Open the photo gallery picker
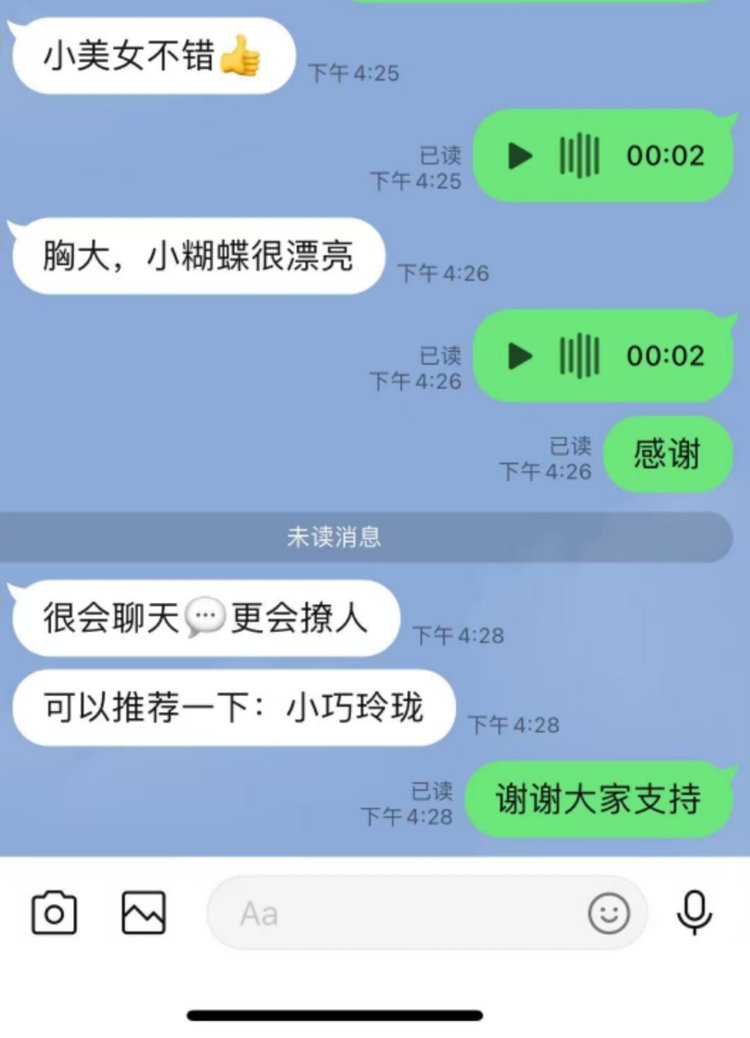The width and height of the screenshot is (750, 1038). click(x=143, y=913)
